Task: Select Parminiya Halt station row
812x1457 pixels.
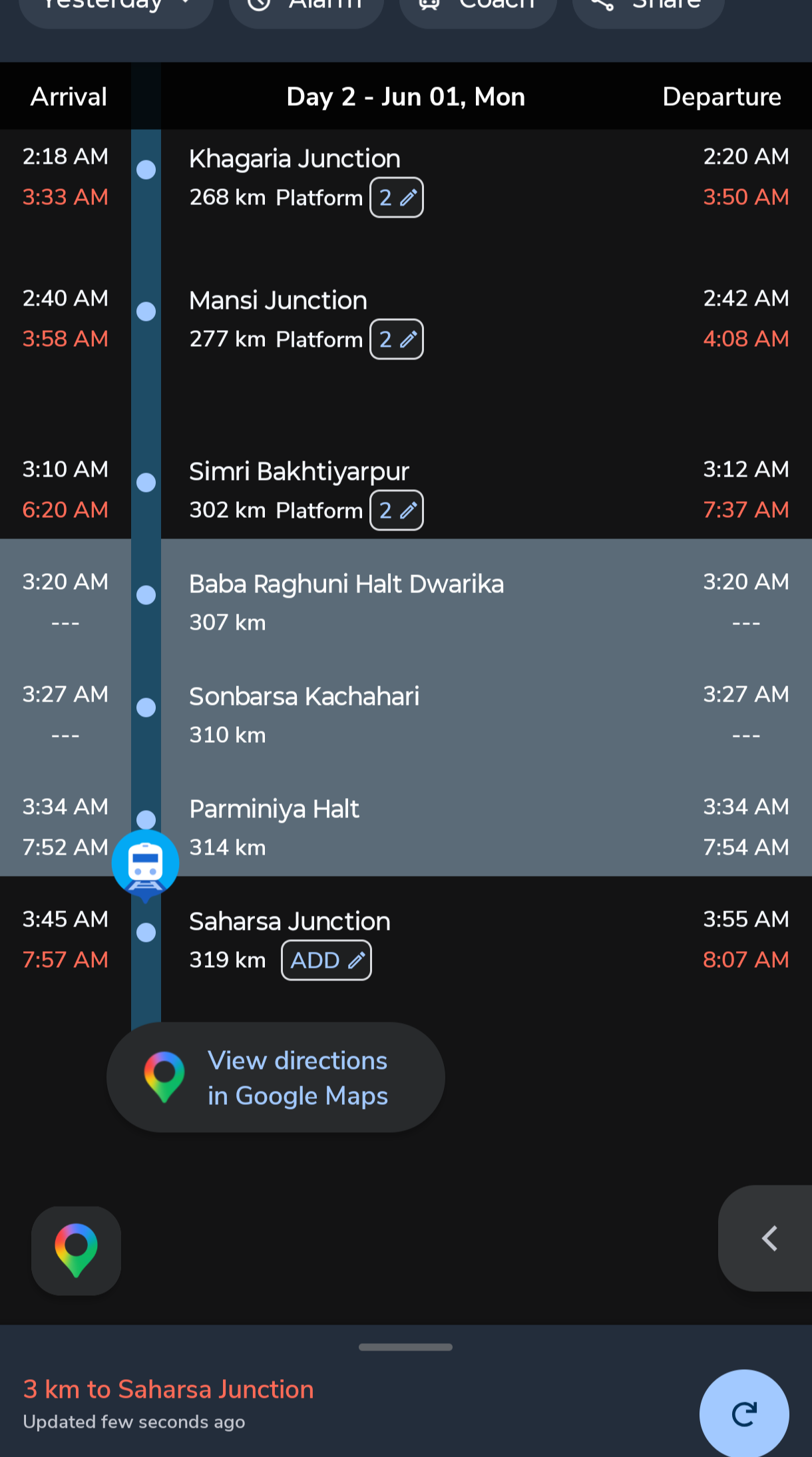Action: coord(406,827)
